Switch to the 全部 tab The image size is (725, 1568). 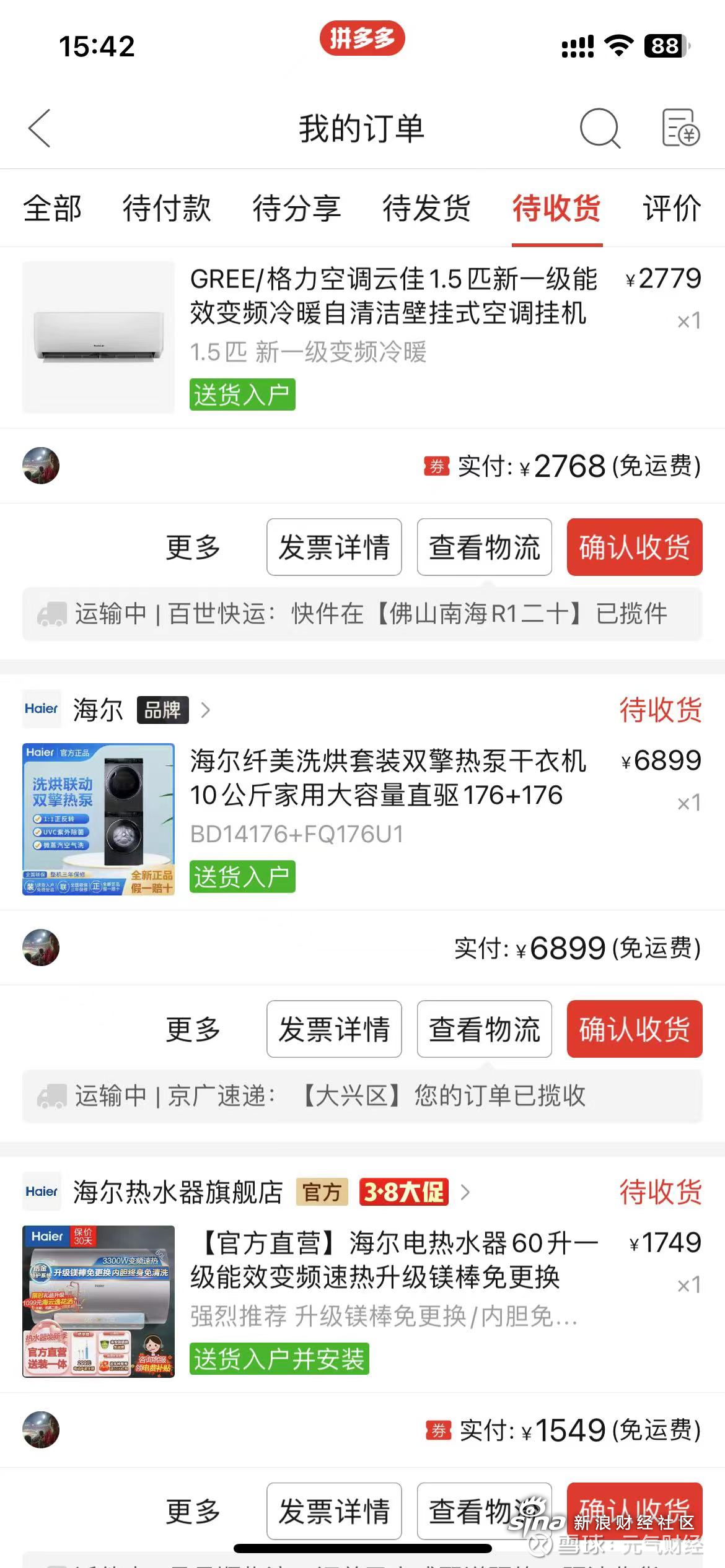tap(53, 208)
